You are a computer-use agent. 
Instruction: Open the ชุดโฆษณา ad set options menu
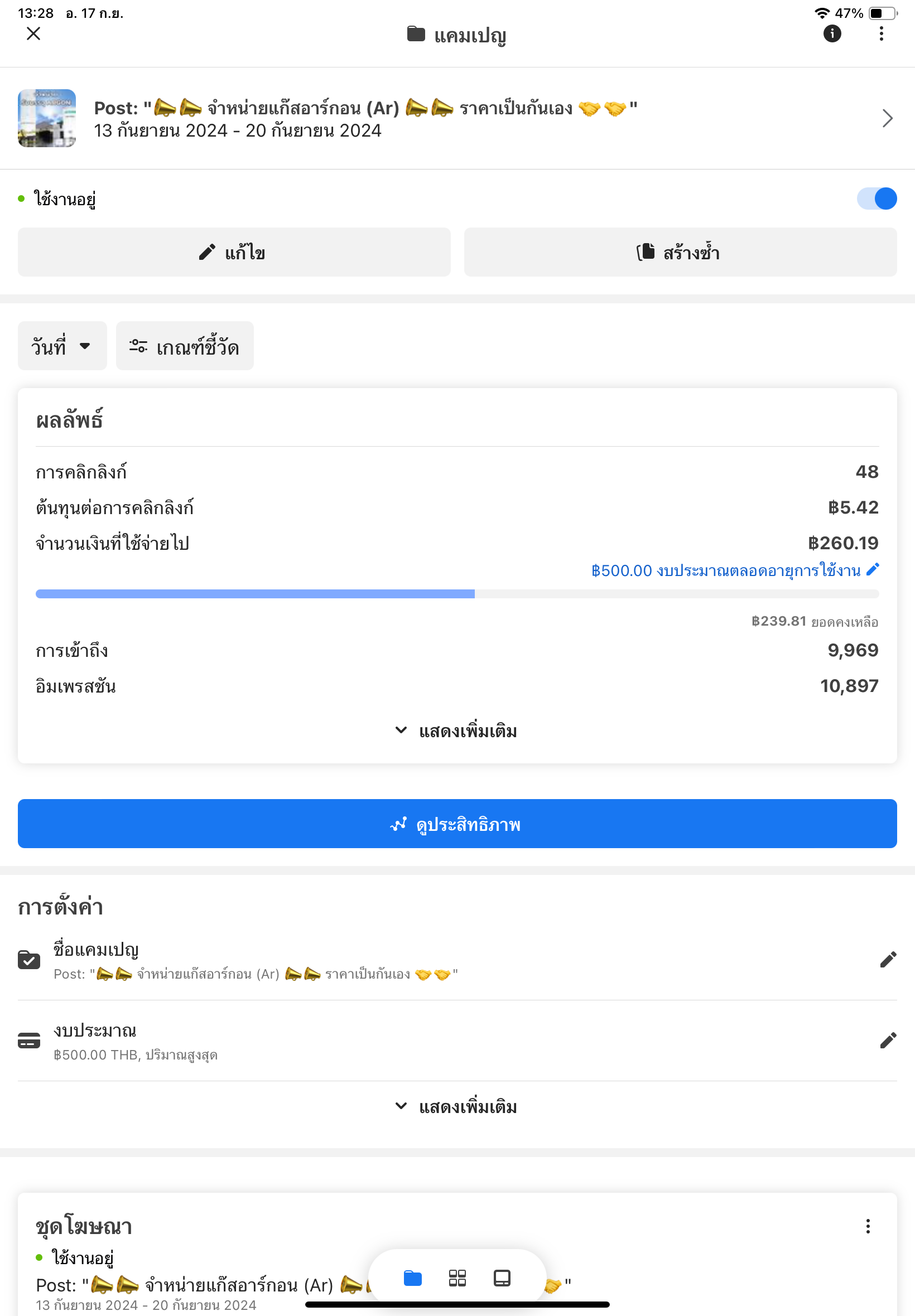pyautogui.click(x=868, y=1226)
